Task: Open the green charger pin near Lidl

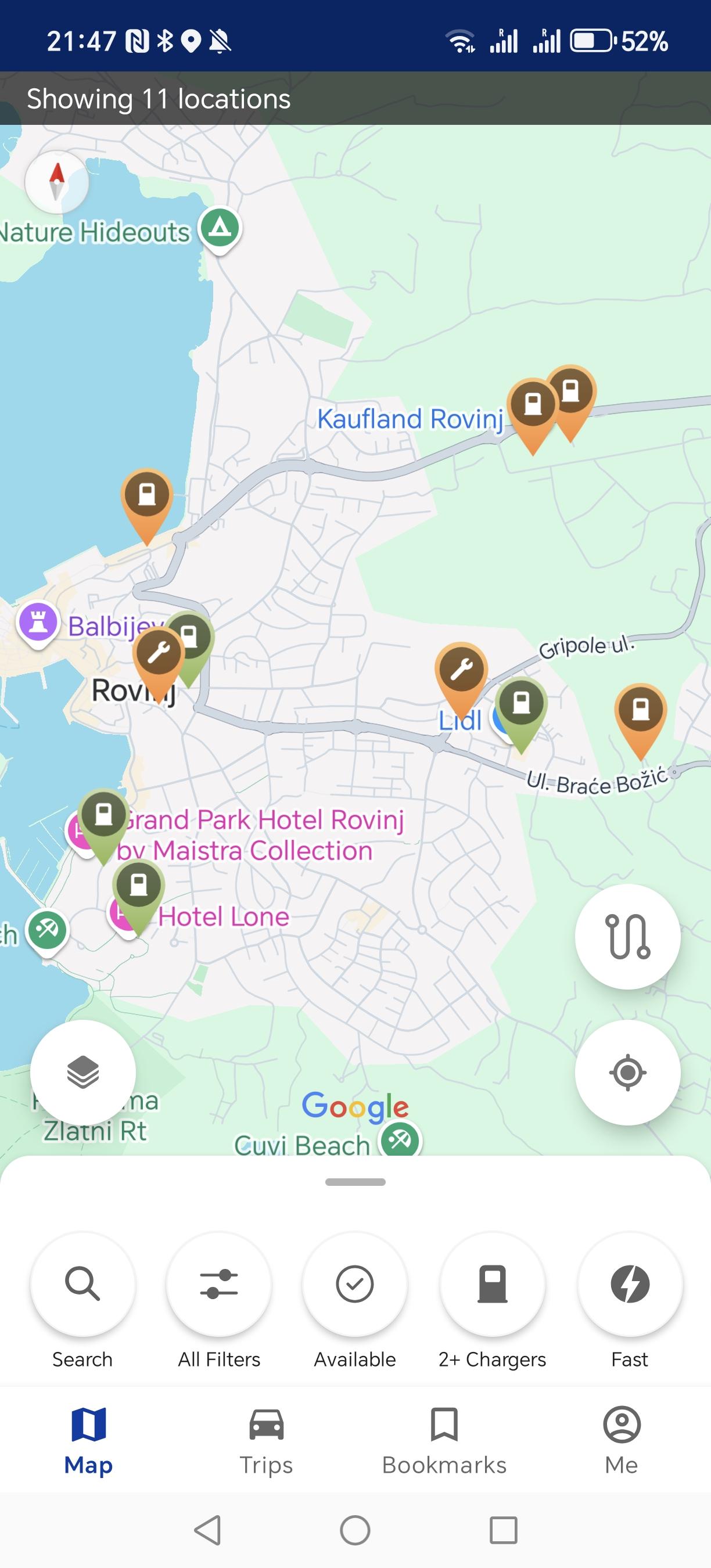Action: [521, 705]
